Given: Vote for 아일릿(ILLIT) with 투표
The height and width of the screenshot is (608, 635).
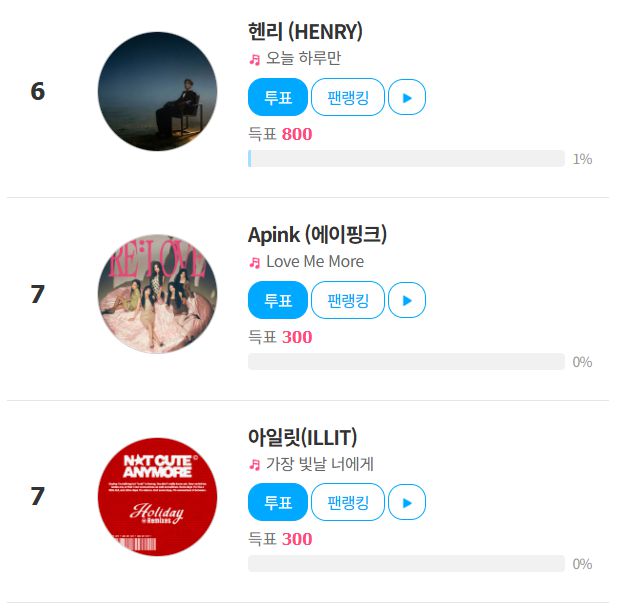Looking at the screenshot, I should pos(277,502).
